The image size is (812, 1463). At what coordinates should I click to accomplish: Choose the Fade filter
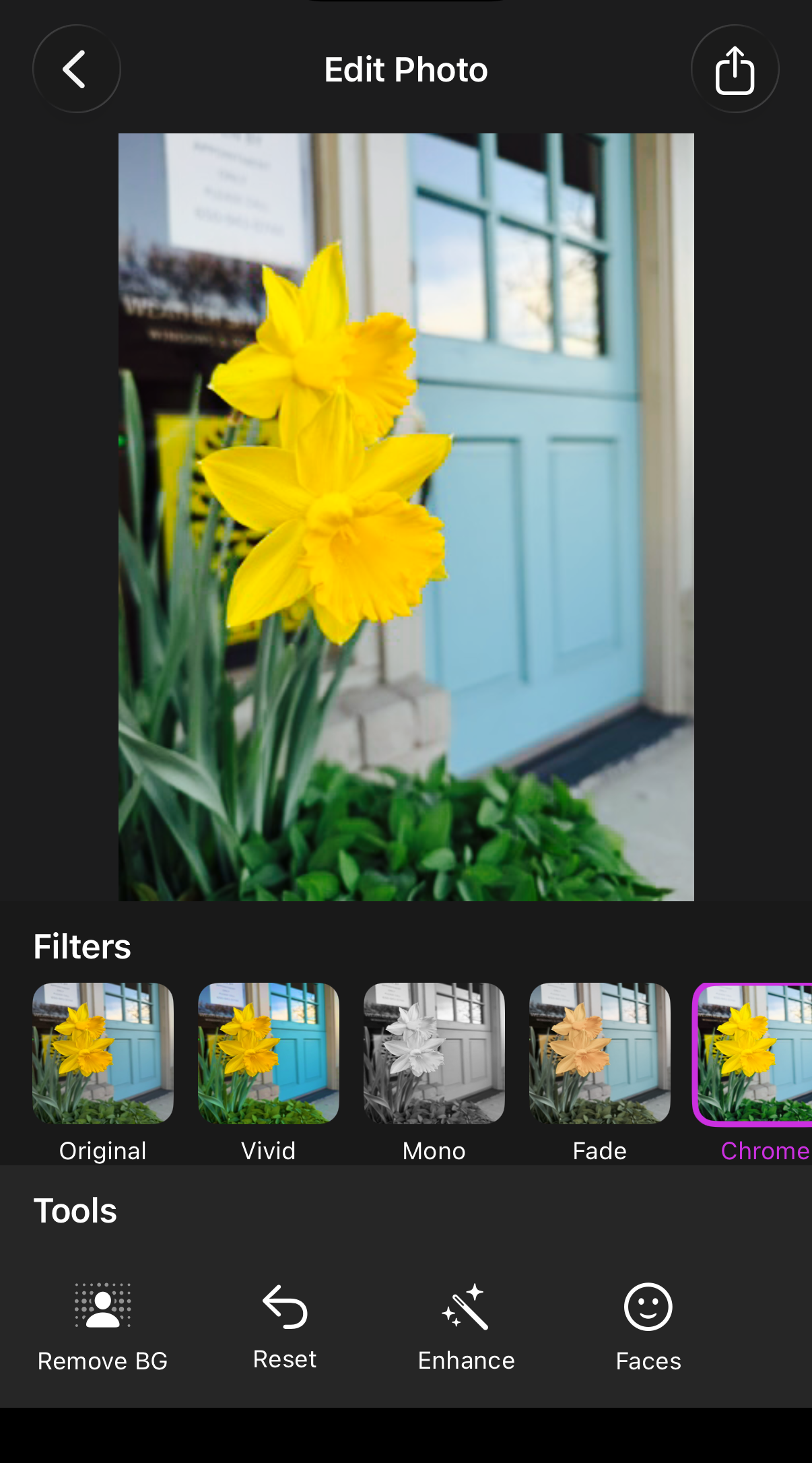[x=600, y=1053]
